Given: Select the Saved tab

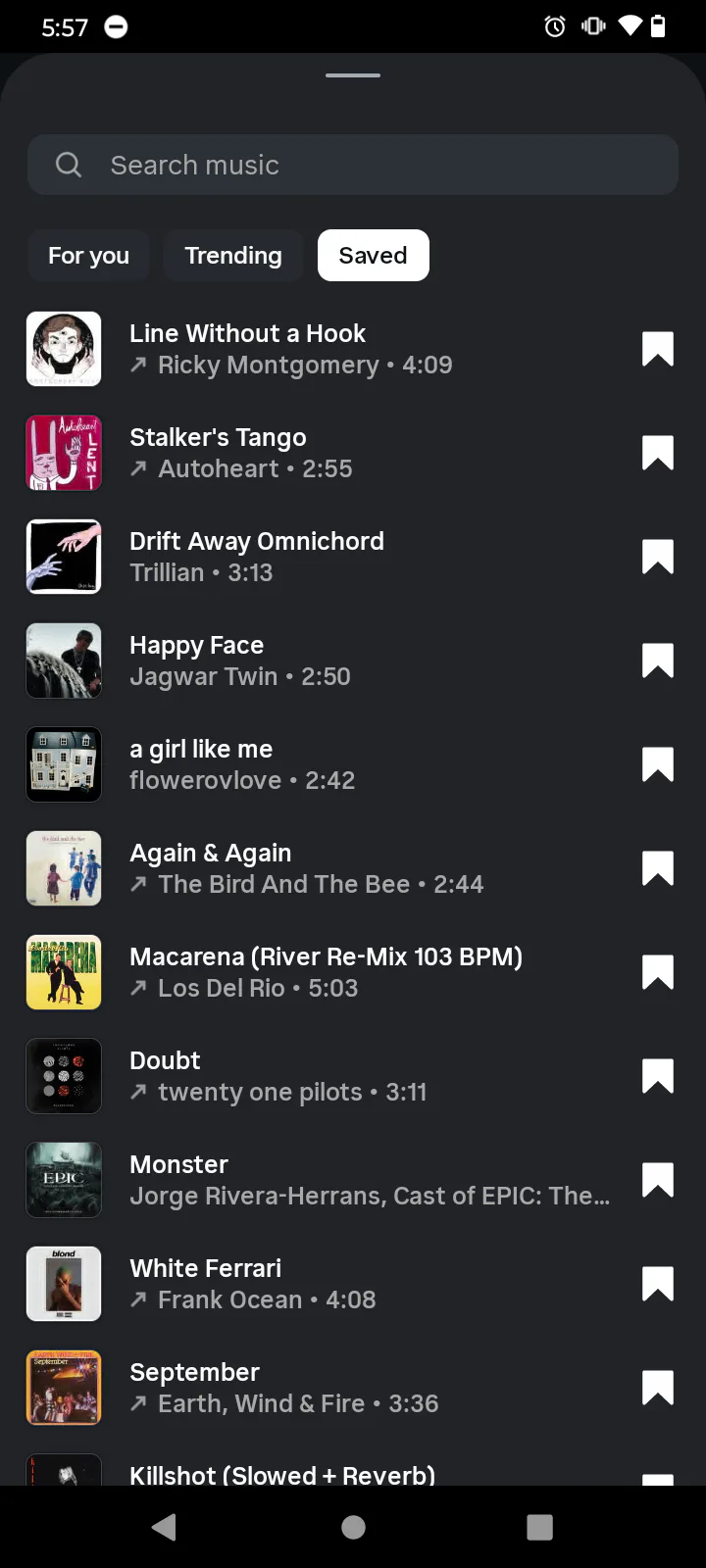Looking at the screenshot, I should click(x=373, y=256).
